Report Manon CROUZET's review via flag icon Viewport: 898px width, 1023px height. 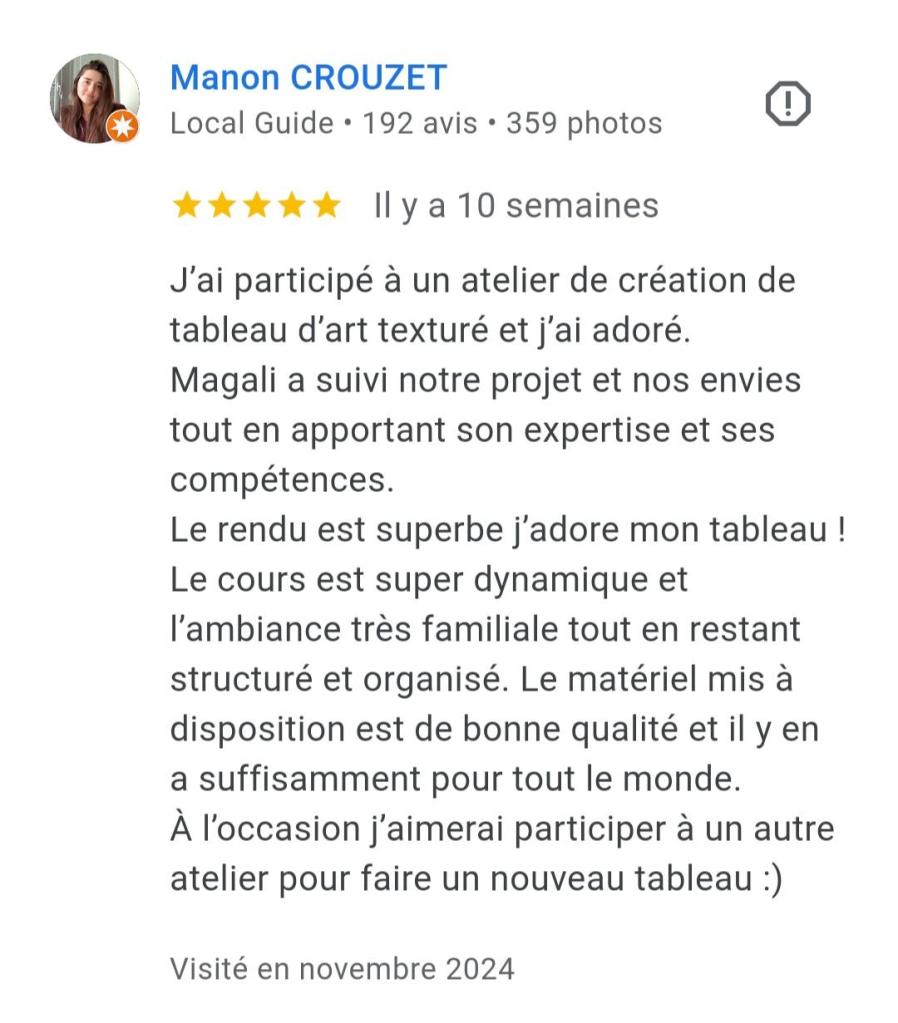point(787,104)
